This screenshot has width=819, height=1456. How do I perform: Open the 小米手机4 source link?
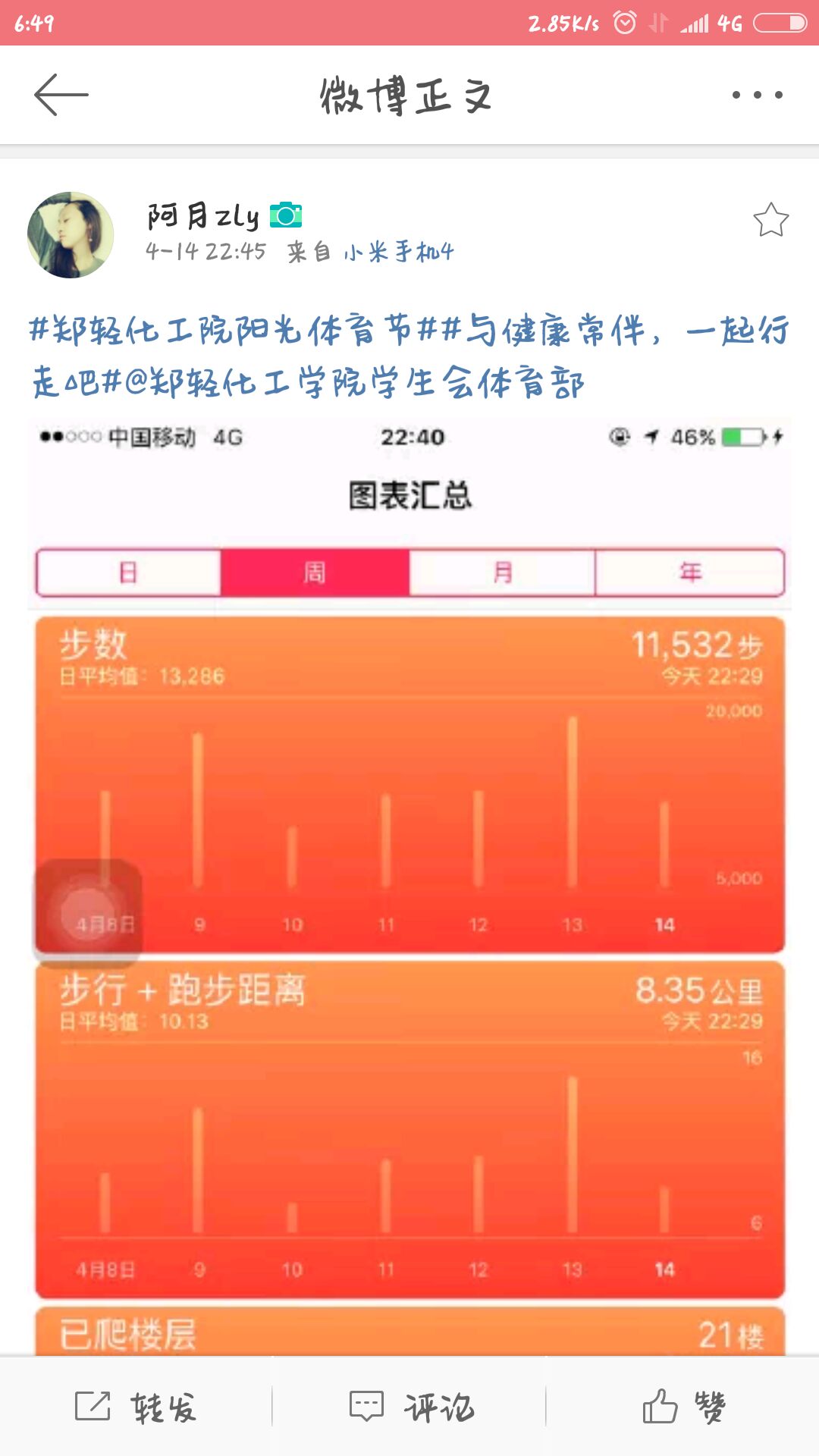click(x=399, y=252)
